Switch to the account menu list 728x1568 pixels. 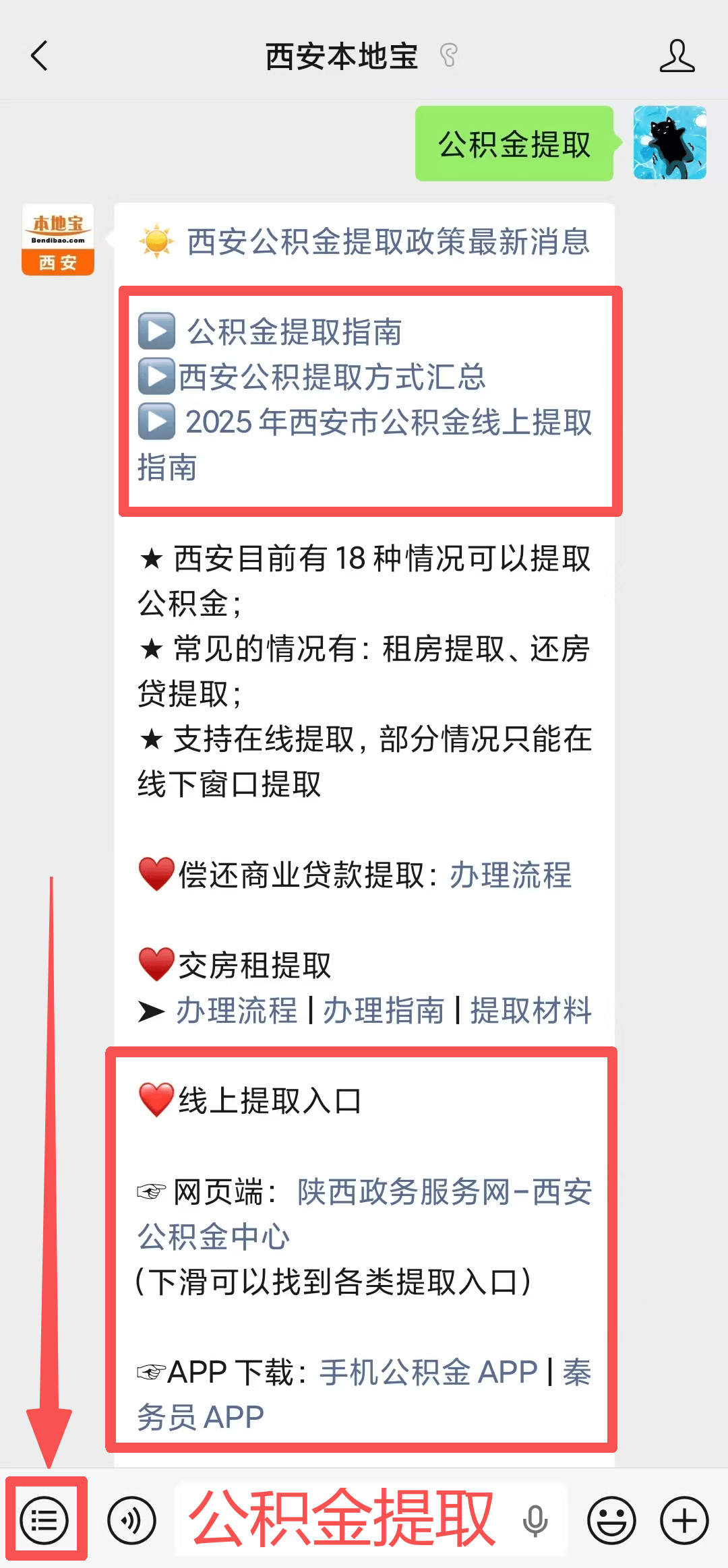click(x=44, y=1521)
